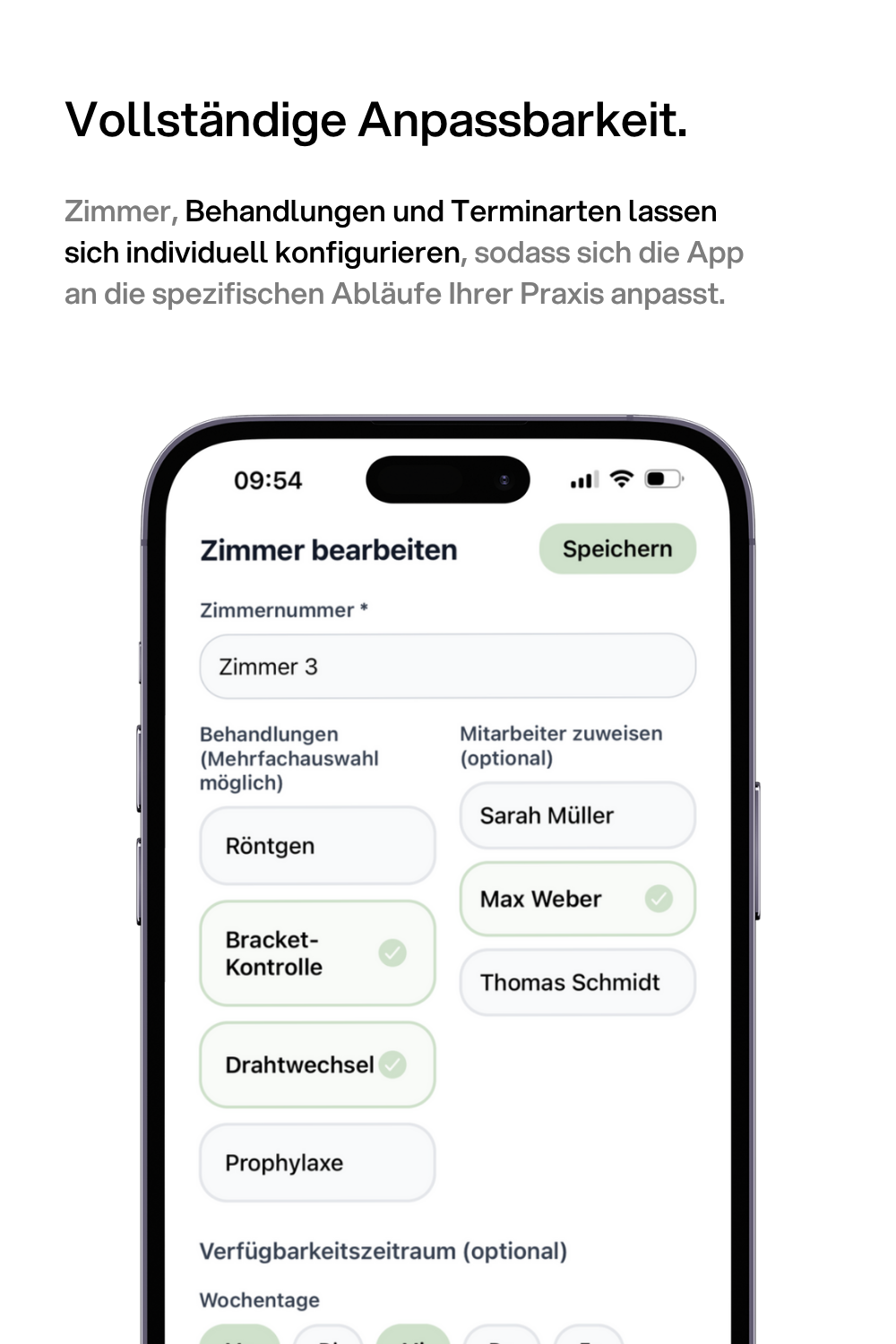Screen dimensions: 896x1344
Task: Tap the battery indicator icon
Action: (663, 478)
